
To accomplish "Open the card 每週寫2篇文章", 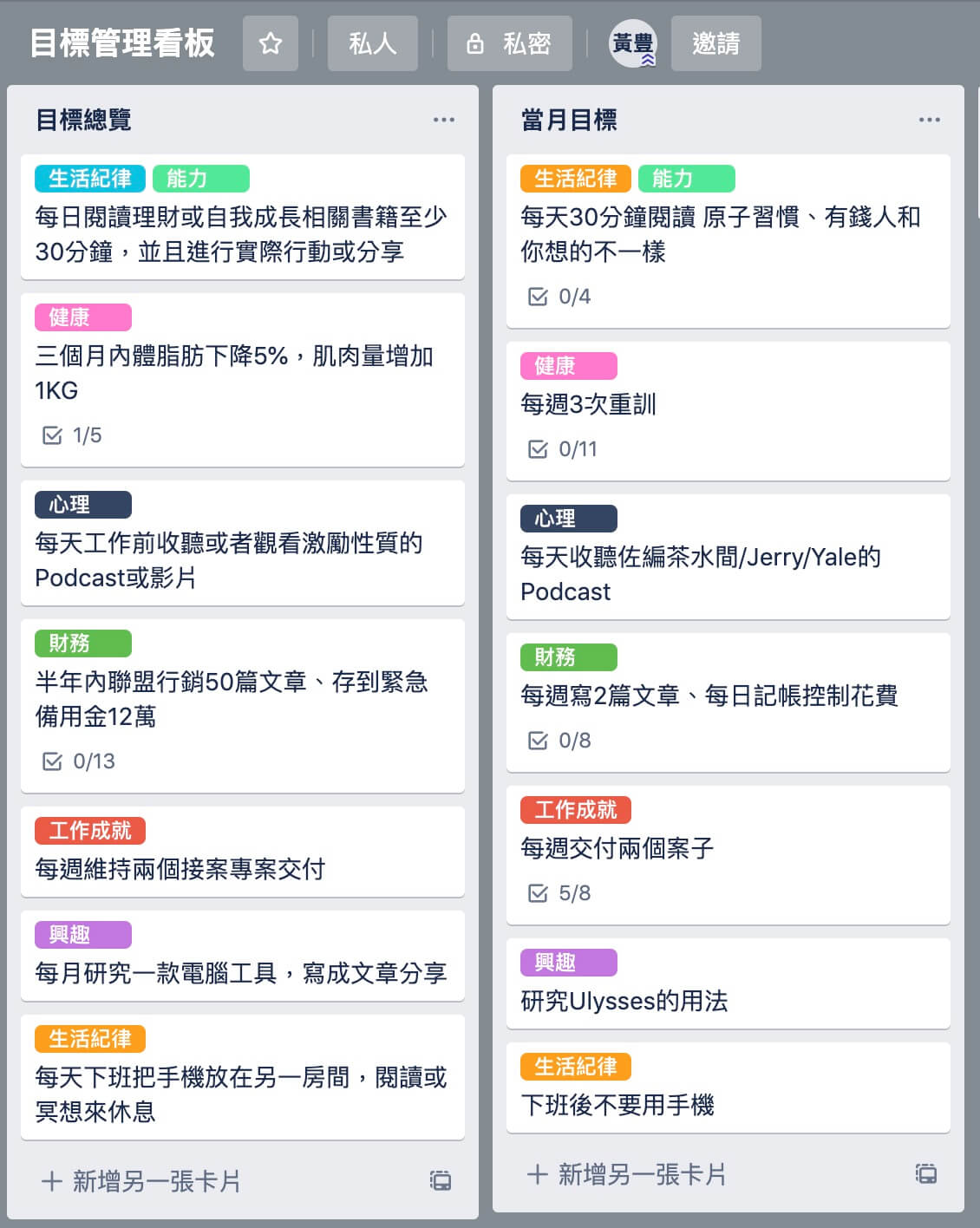I will (728, 702).
